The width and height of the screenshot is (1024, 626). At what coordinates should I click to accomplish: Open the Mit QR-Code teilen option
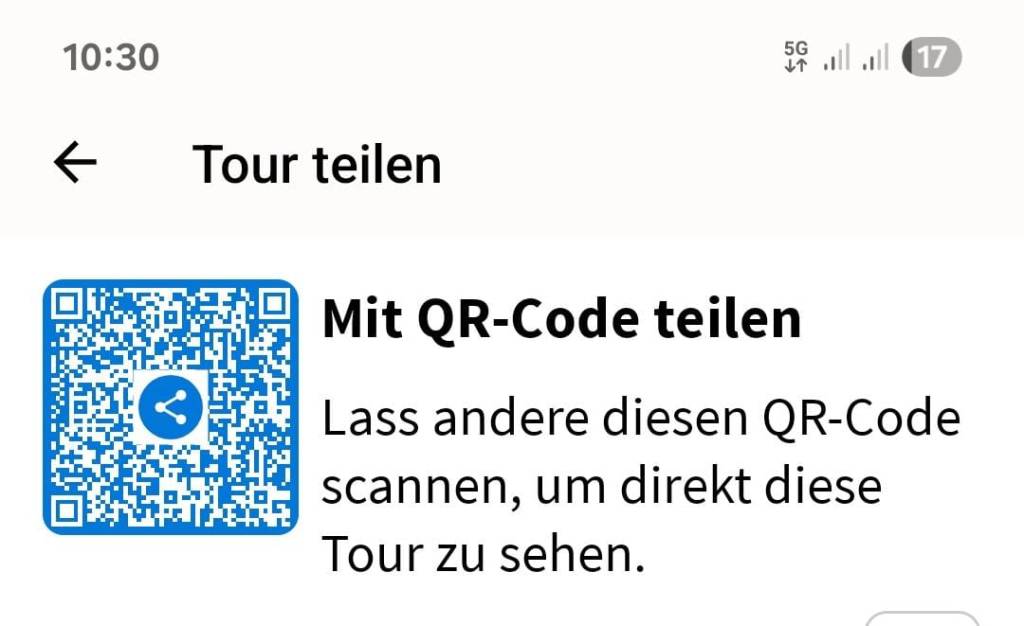point(560,320)
